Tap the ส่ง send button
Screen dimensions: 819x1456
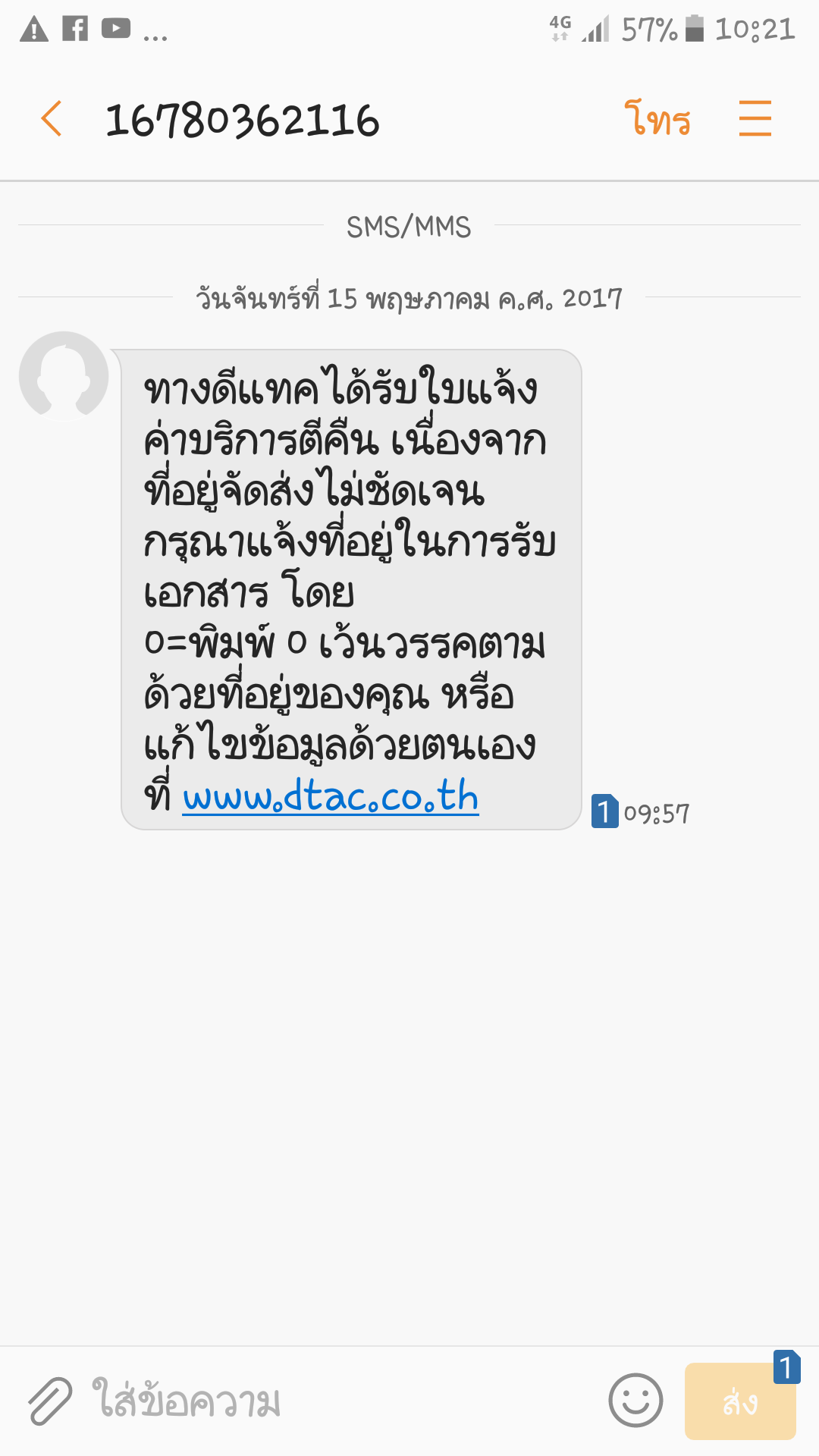coord(740,1401)
